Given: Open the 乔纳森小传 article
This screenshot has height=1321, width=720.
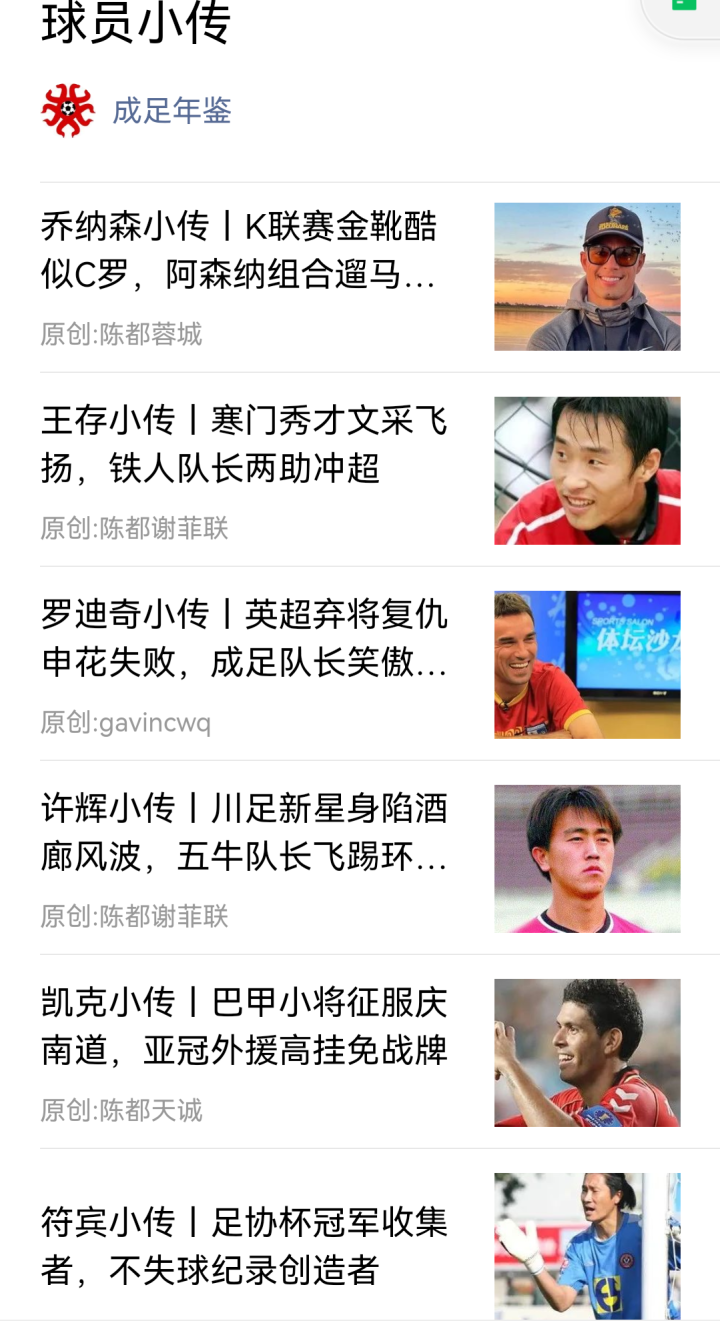Looking at the screenshot, I should point(240,250).
